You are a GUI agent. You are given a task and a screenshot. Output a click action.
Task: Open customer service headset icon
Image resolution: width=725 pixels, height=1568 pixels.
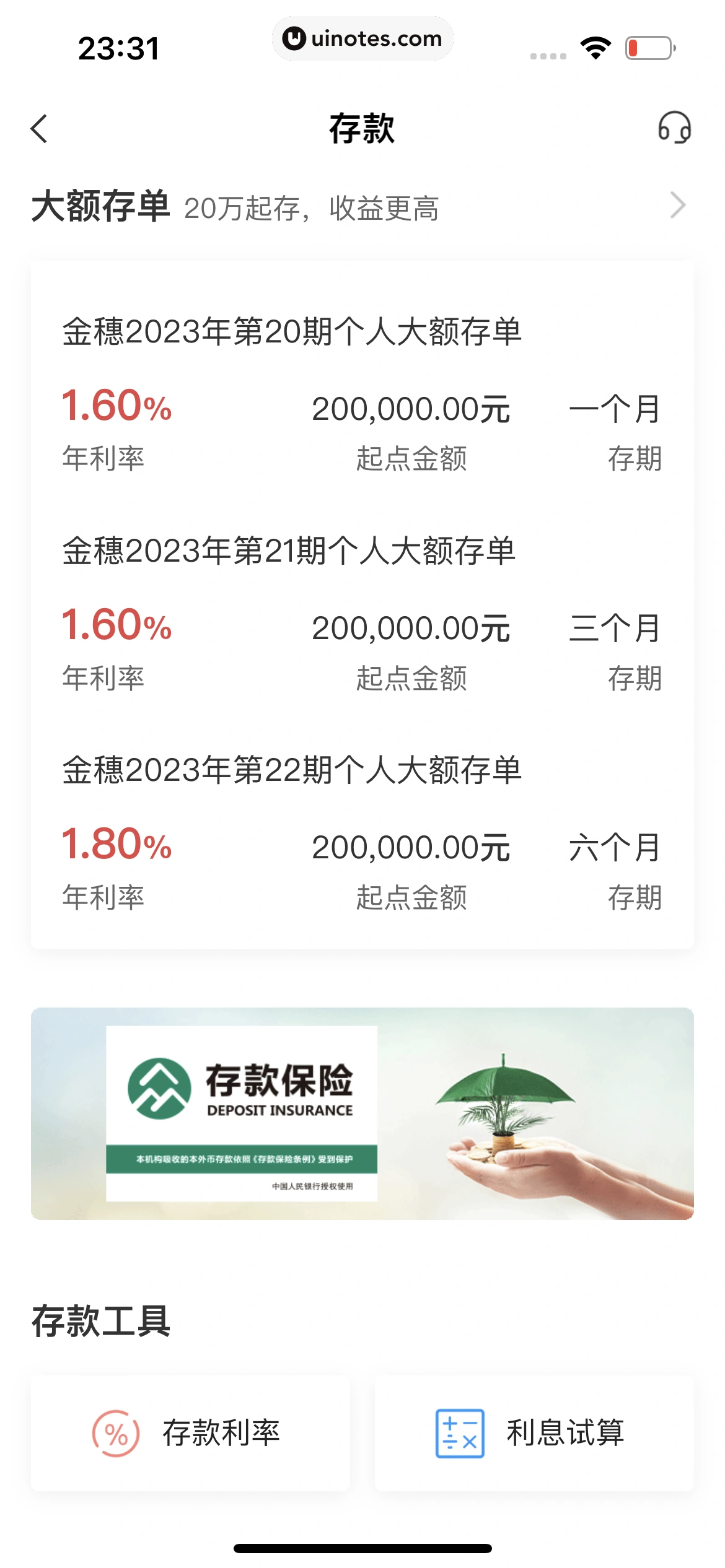(x=674, y=128)
